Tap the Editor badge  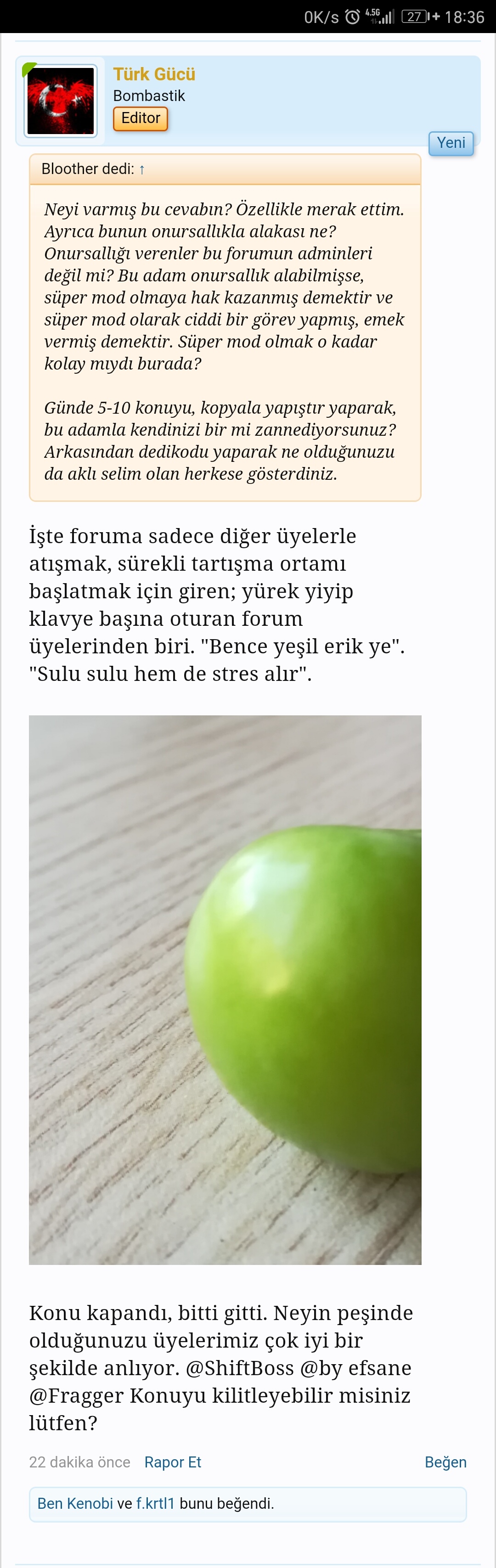[x=141, y=118]
